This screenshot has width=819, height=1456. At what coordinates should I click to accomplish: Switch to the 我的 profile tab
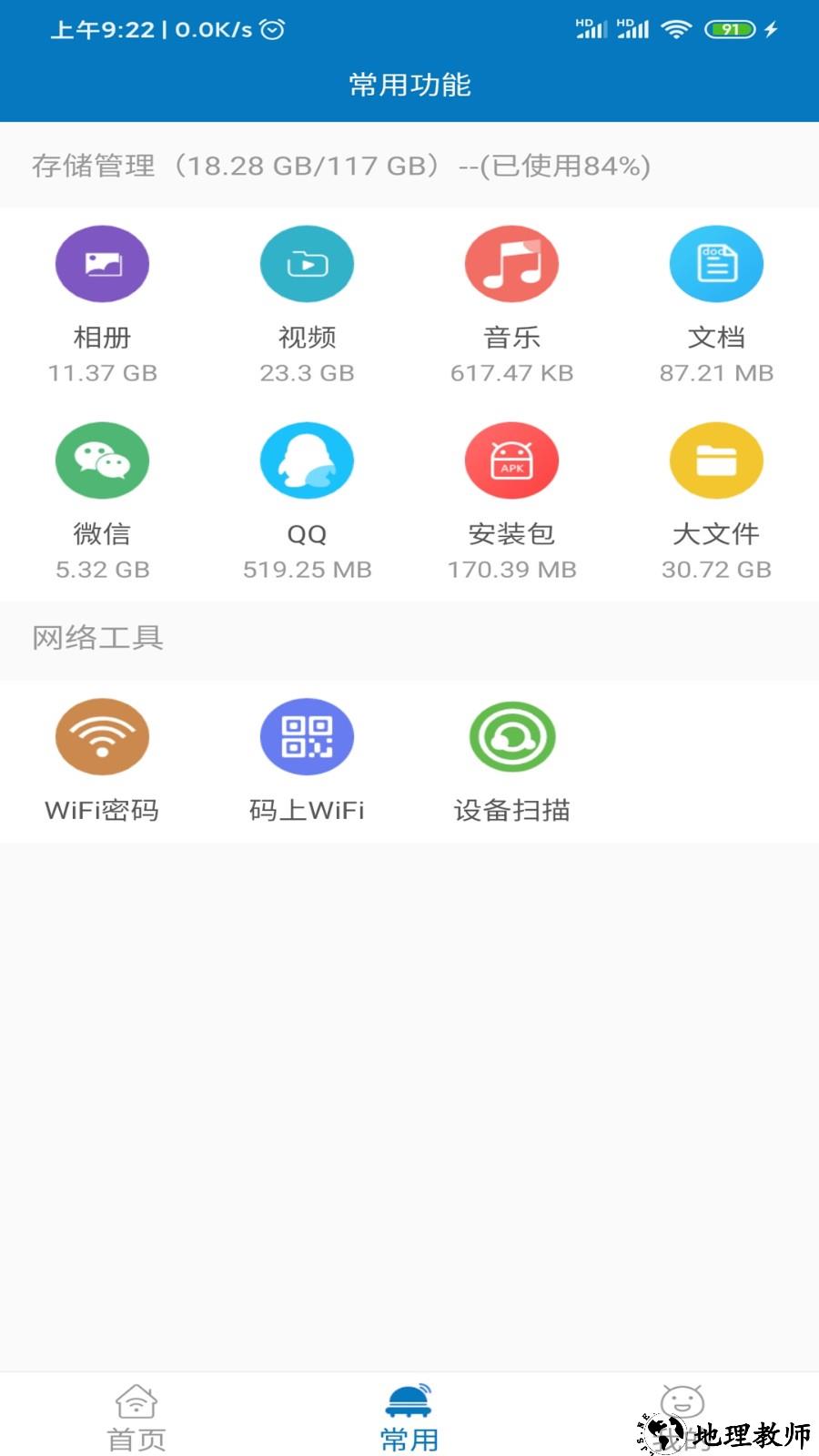(x=683, y=1420)
